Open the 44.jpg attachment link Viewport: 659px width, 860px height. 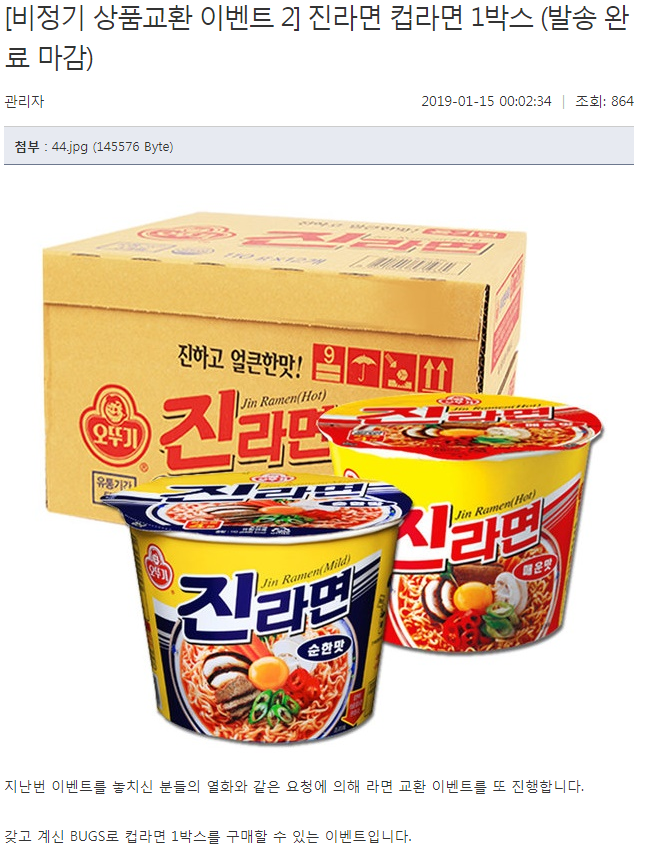pyautogui.click(x=70, y=147)
